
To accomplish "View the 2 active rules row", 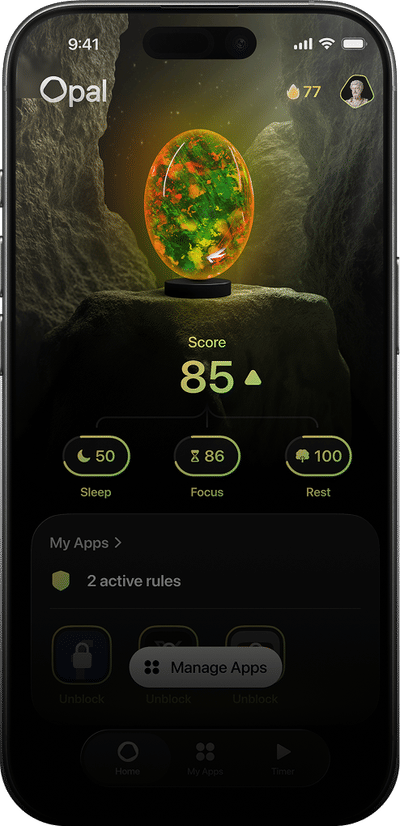I will click(x=205, y=581).
